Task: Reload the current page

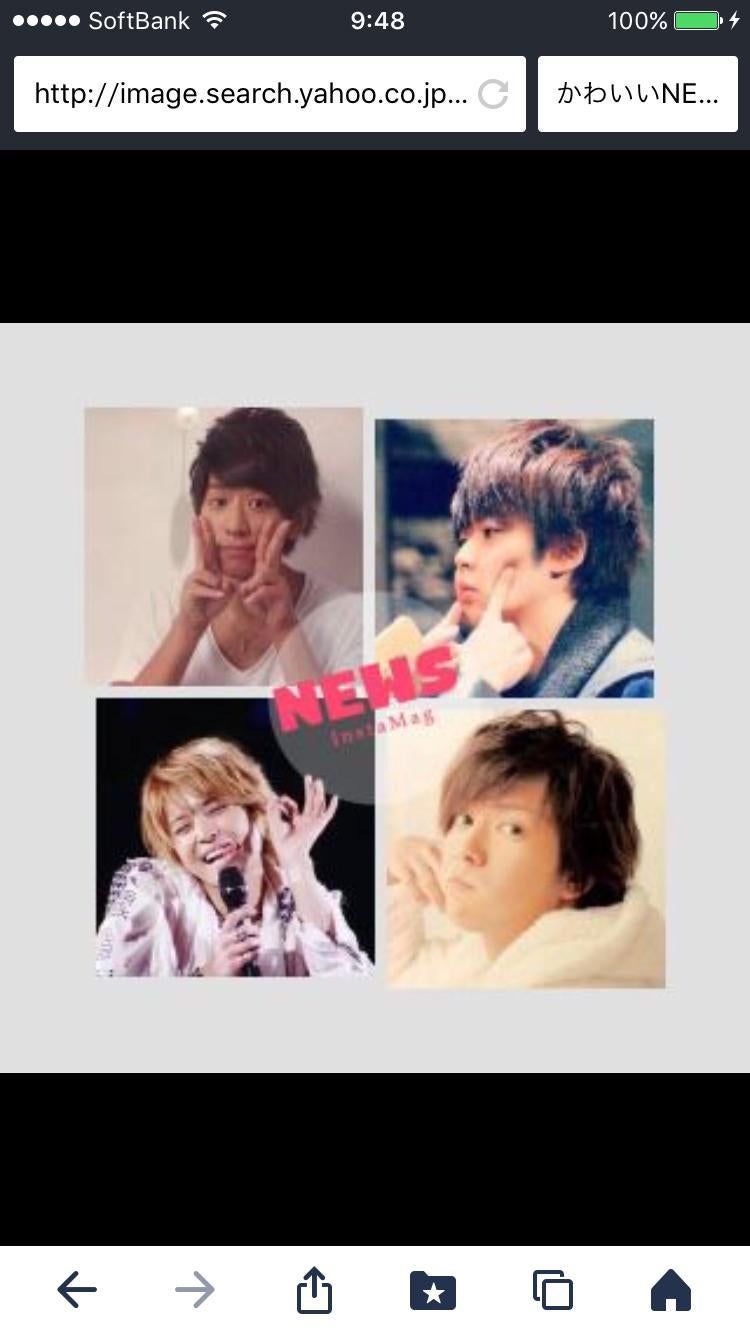Action: pos(493,94)
